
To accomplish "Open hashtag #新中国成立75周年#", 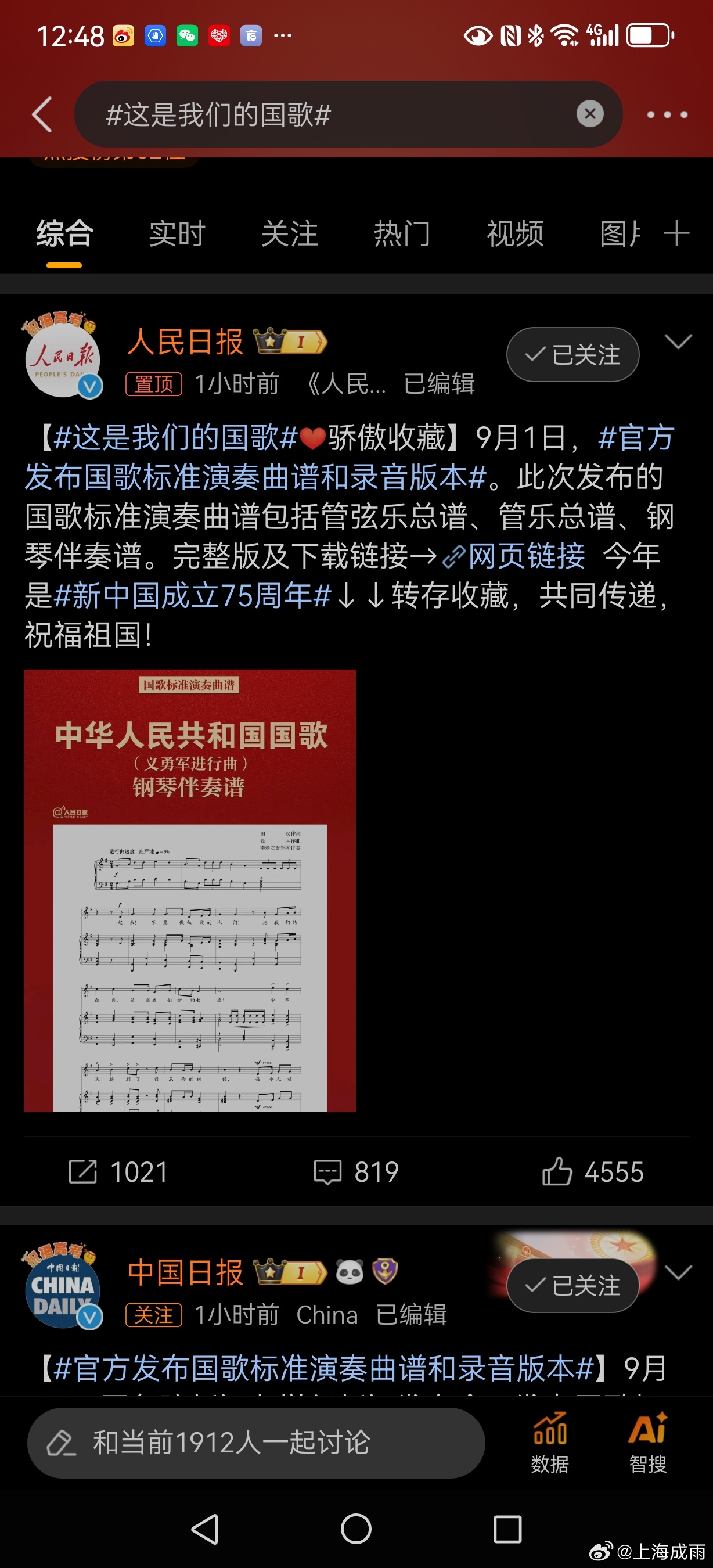I will click(193, 595).
